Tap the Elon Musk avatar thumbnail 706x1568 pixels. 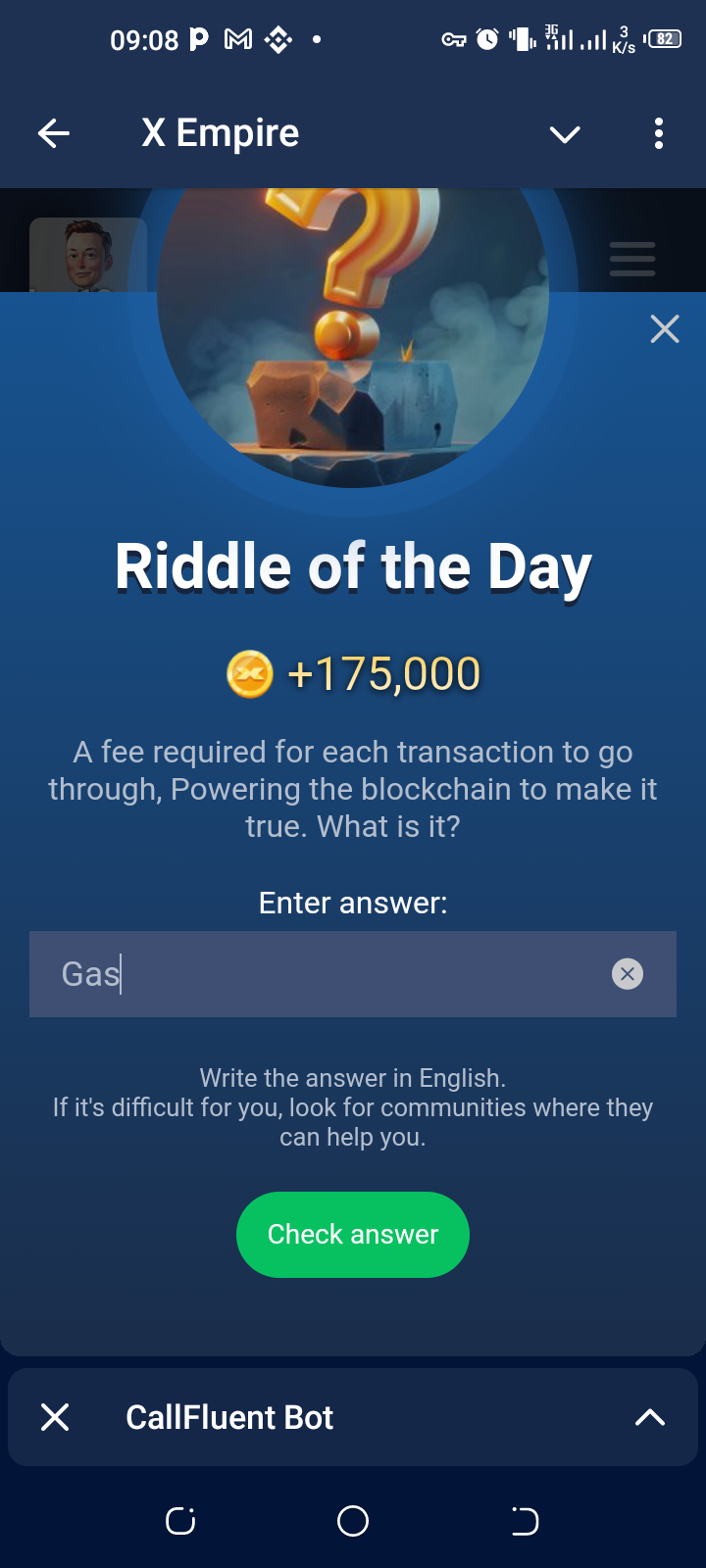click(x=87, y=257)
